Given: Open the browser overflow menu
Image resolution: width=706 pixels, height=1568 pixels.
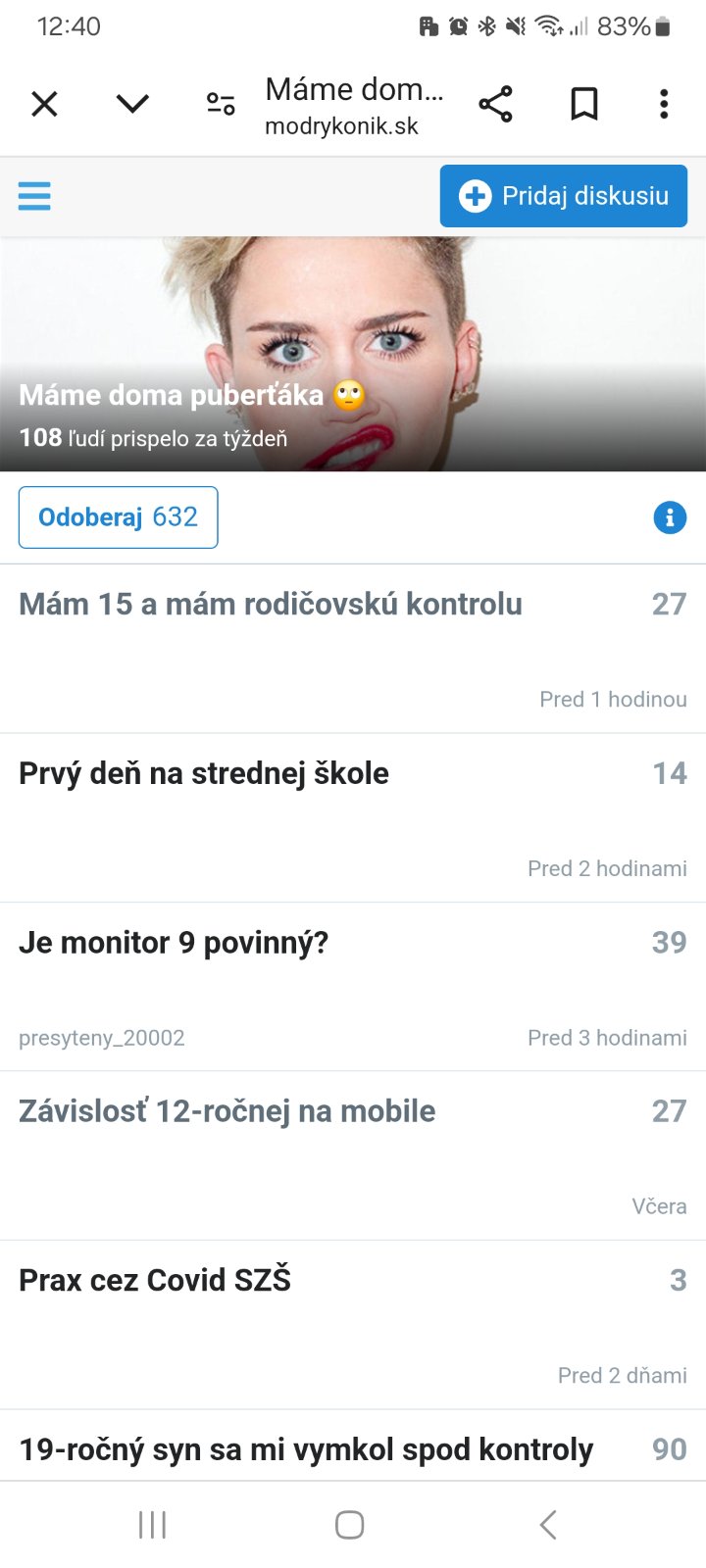Looking at the screenshot, I should 664,104.
